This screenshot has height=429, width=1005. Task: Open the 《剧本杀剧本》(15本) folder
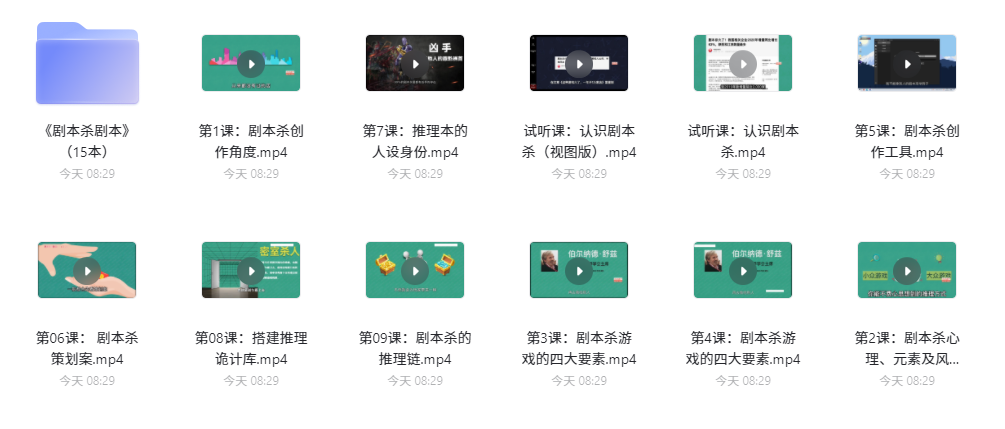point(87,63)
